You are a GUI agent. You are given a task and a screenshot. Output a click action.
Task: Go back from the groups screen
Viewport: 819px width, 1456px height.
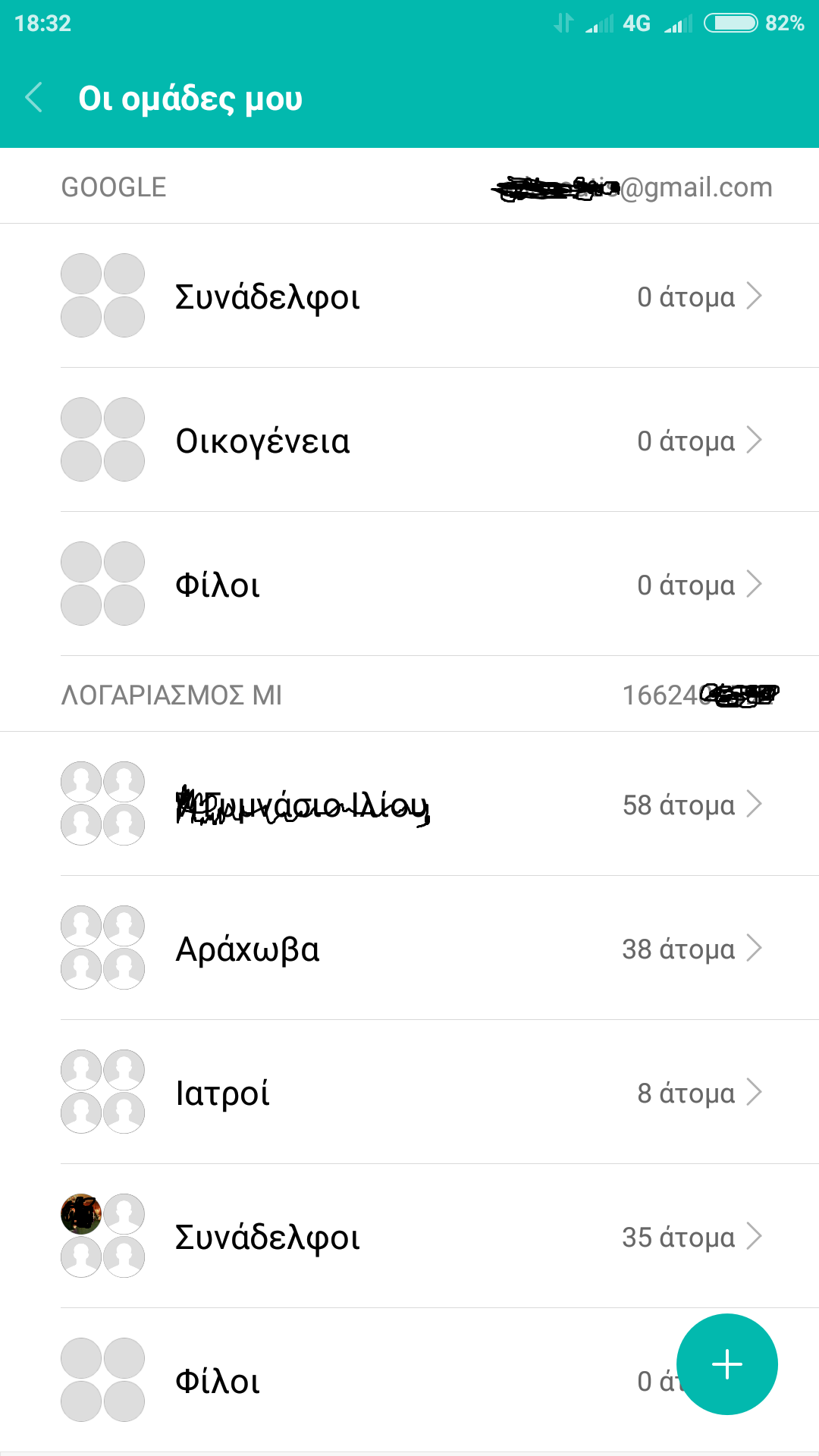click(x=34, y=98)
